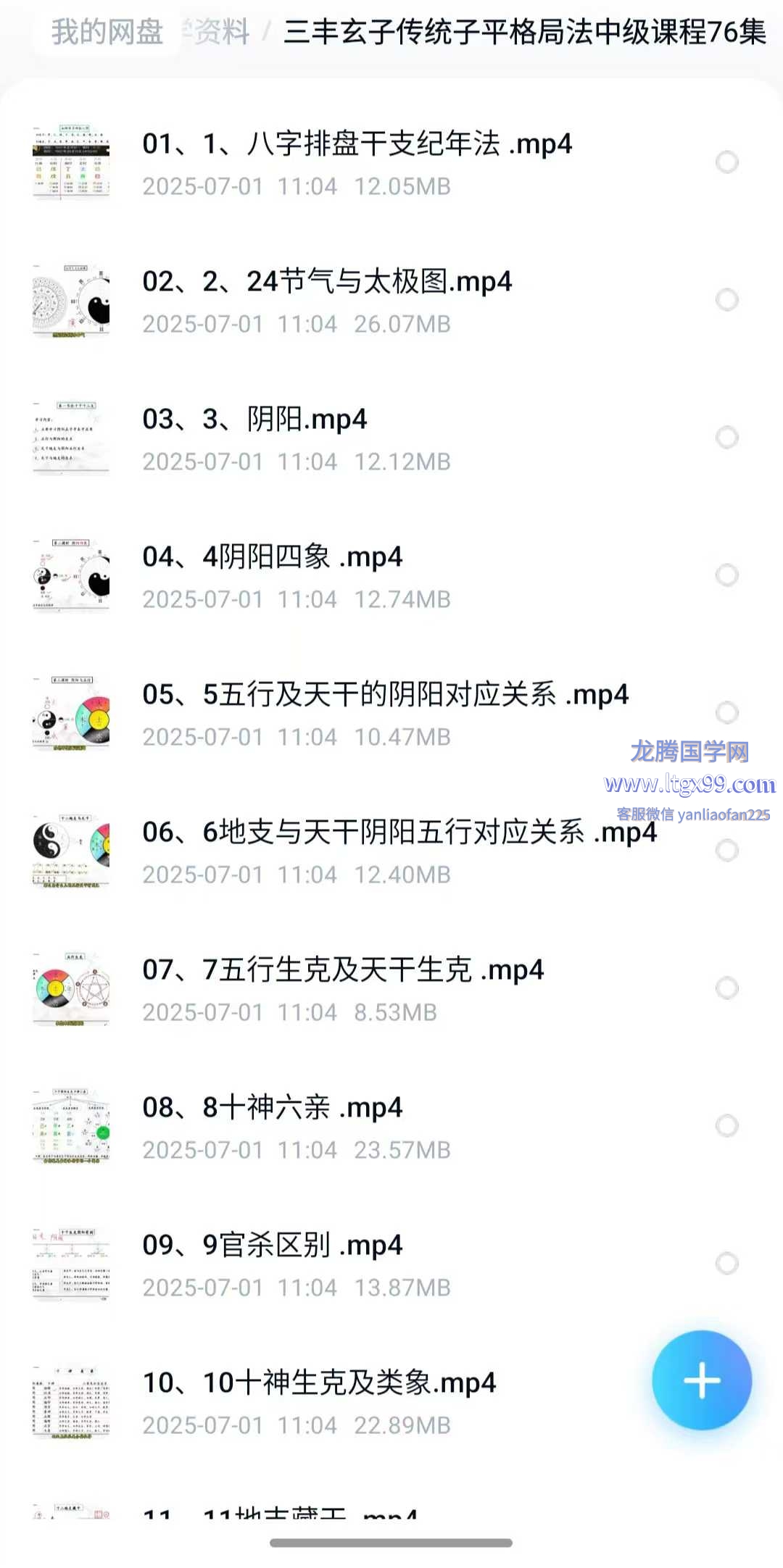
Task: Open 02、2、24节气与太极图.mp4
Action: tap(327, 282)
